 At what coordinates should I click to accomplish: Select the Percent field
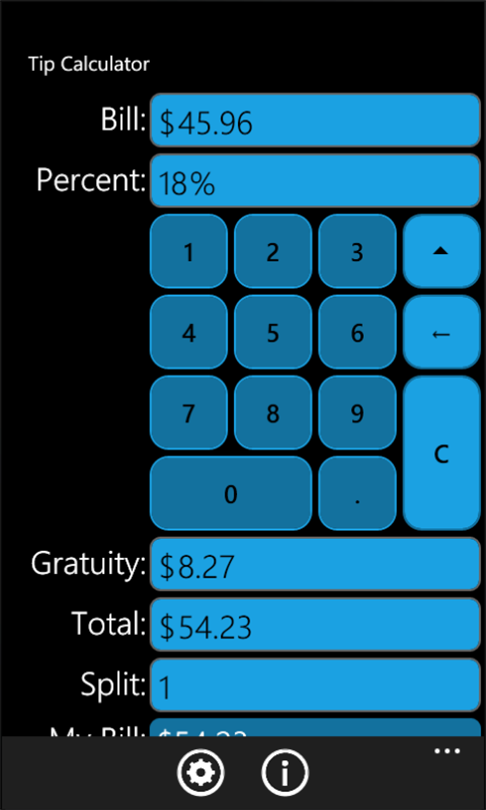coord(316,180)
